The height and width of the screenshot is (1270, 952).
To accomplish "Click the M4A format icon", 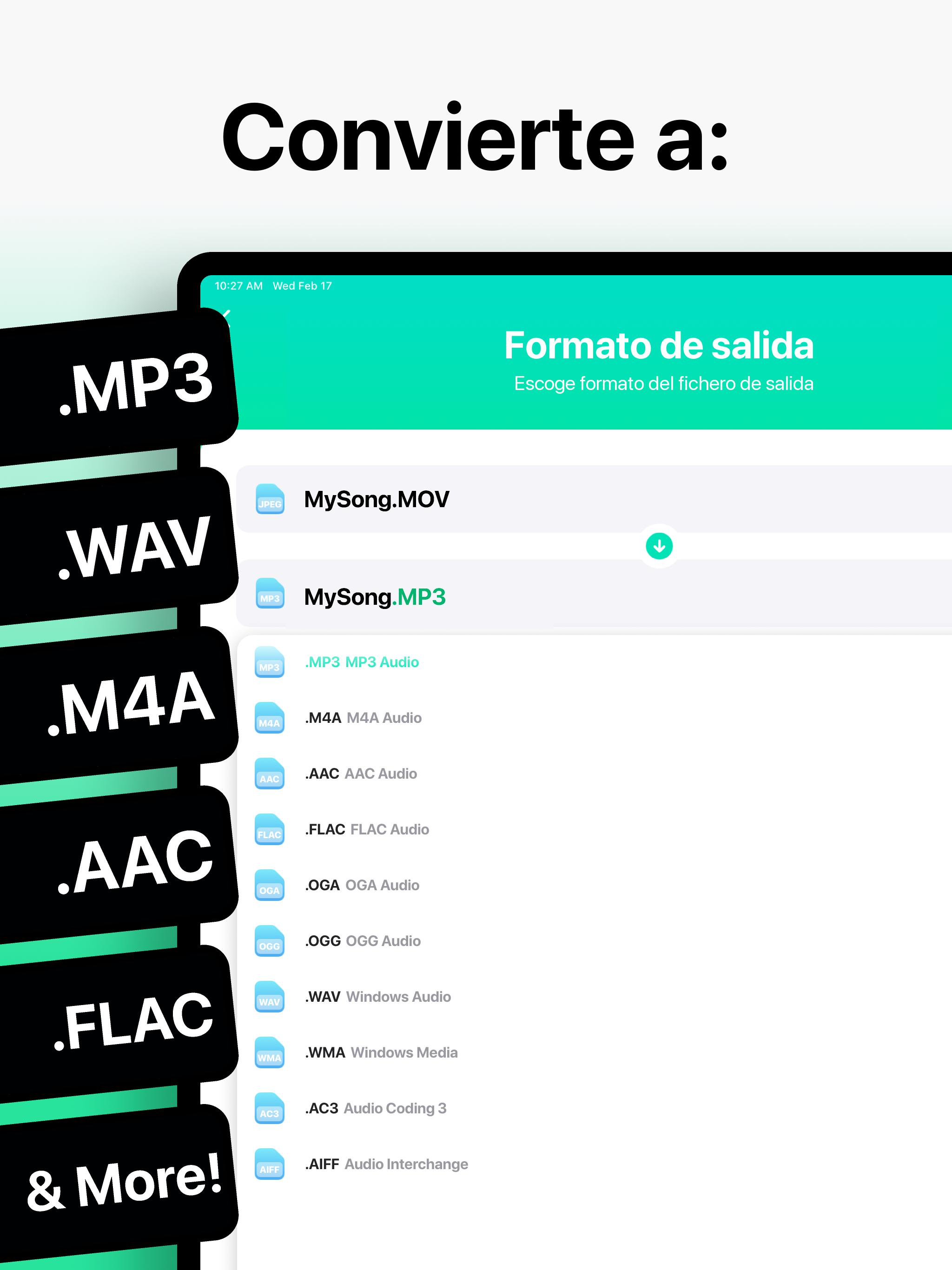I will (269, 718).
